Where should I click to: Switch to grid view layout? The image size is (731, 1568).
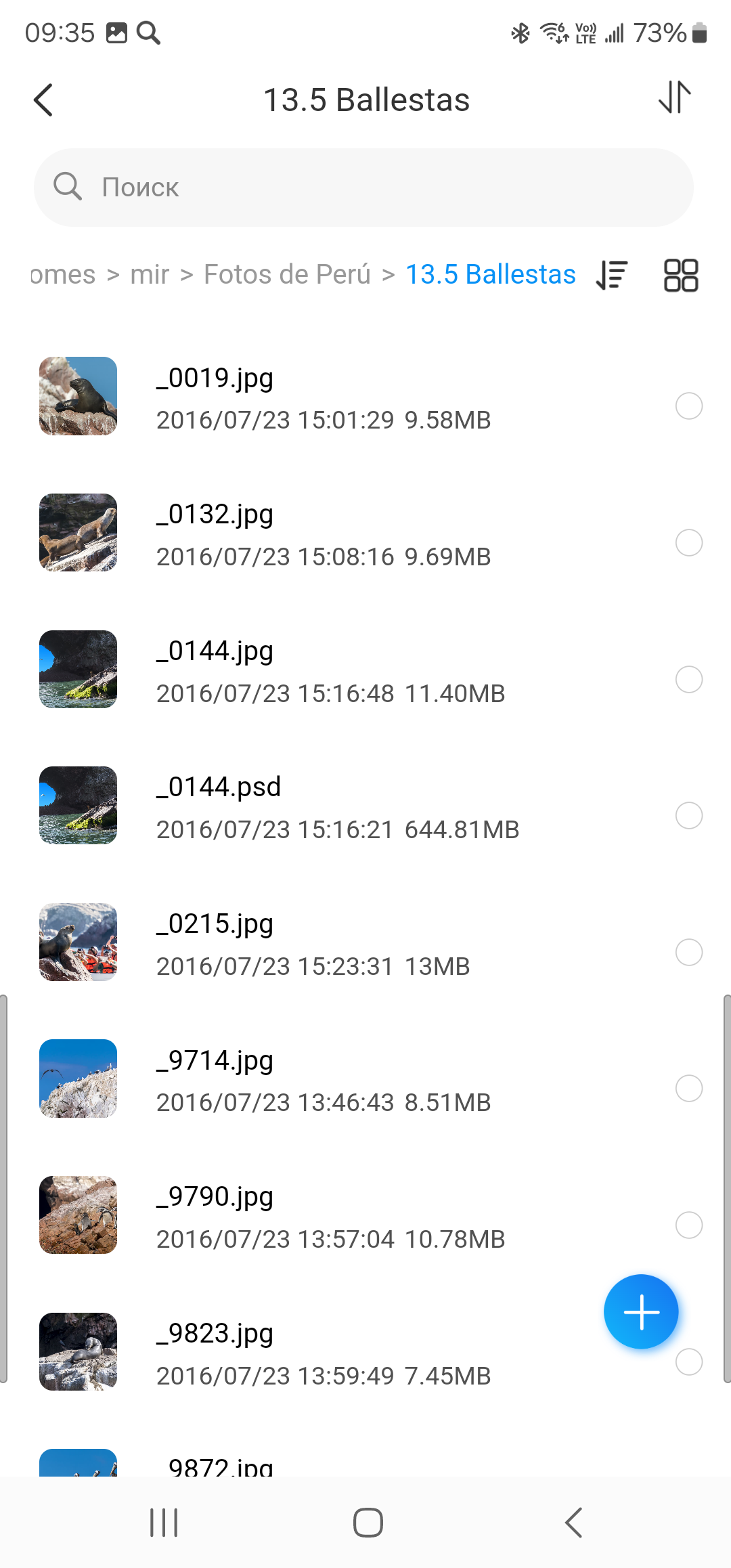point(681,275)
